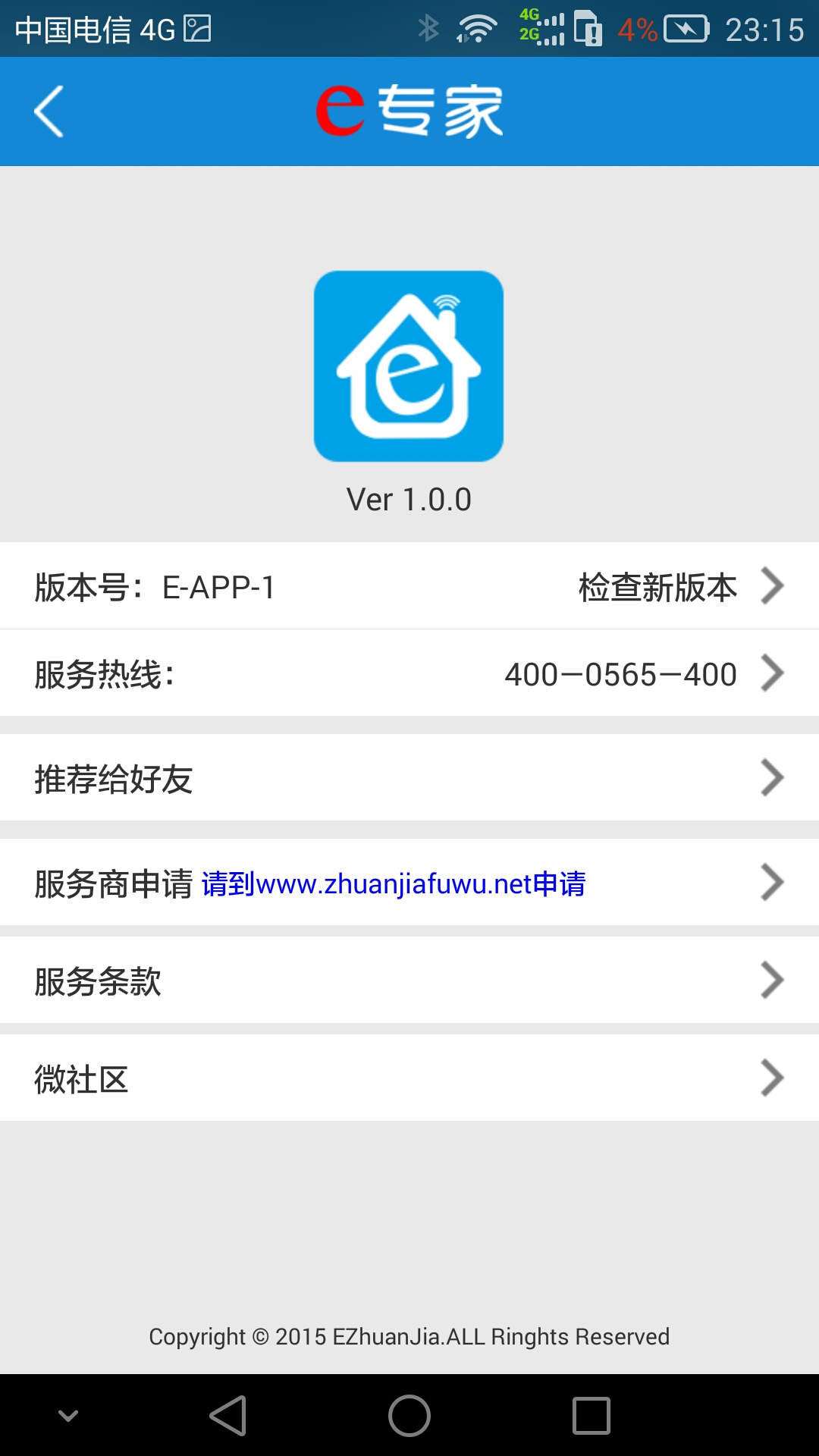This screenshot has width=819, height=1456.
Task: Go back using the top-left arrow
Action: 49,111
